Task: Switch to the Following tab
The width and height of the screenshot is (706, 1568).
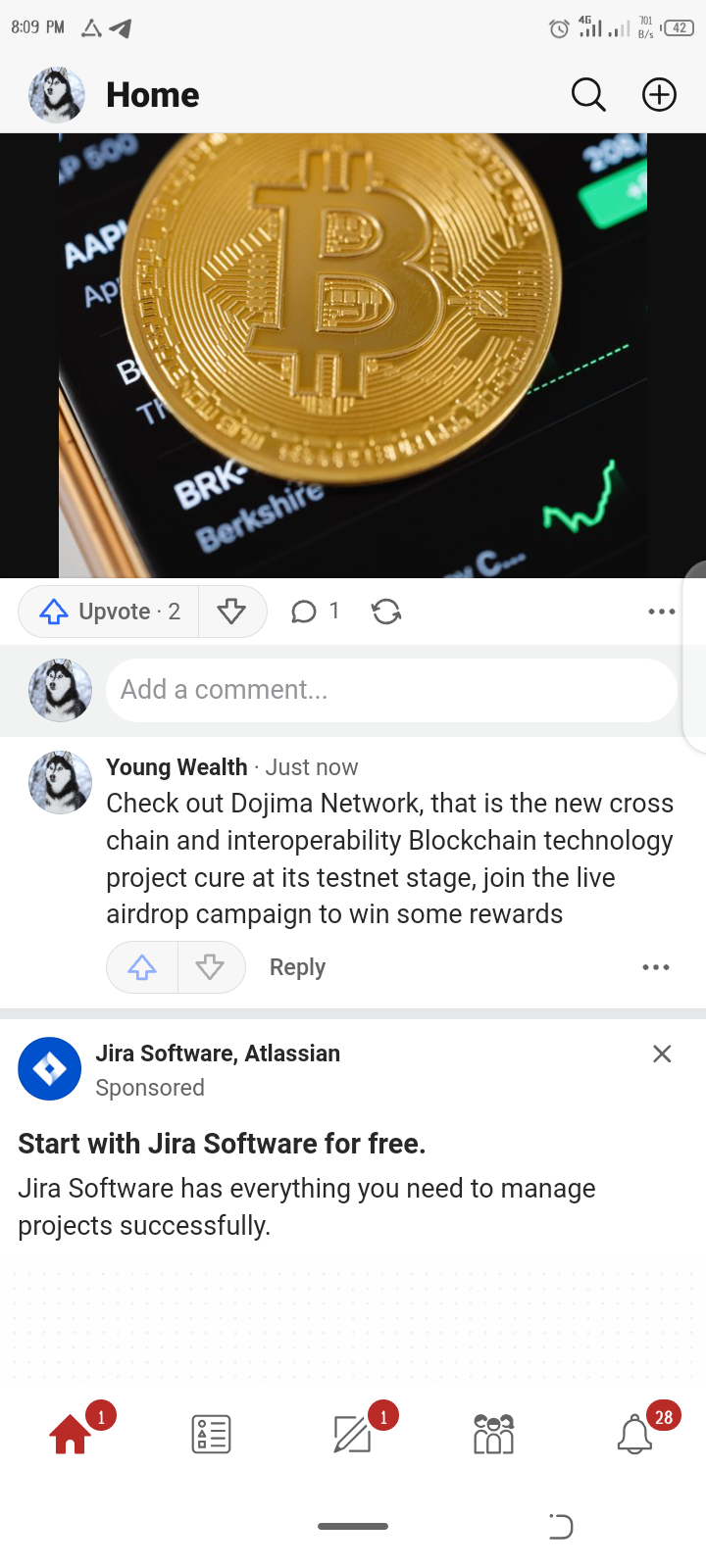Action: (x=211, y=1435)
